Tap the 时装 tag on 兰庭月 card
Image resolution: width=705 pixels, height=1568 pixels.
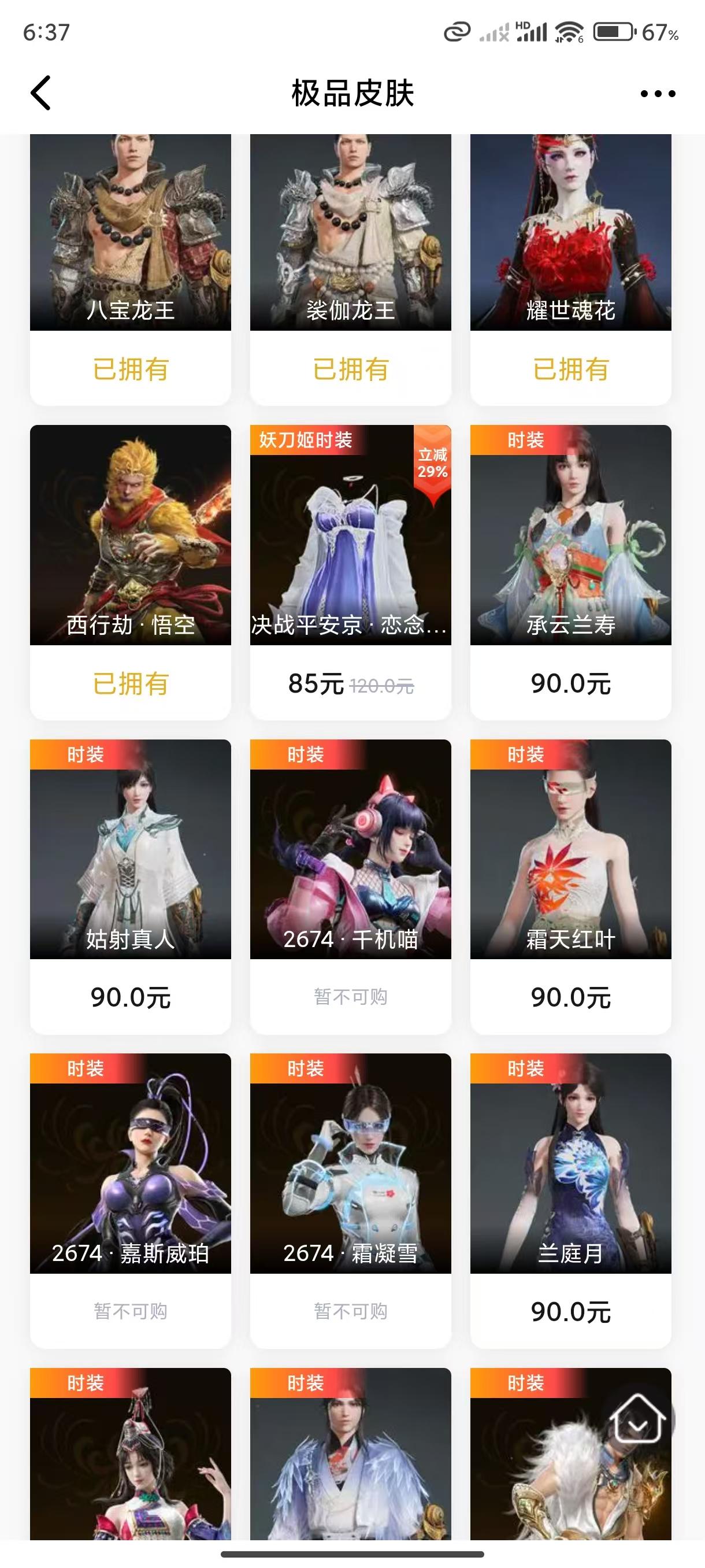click(x=527, y=1069)
